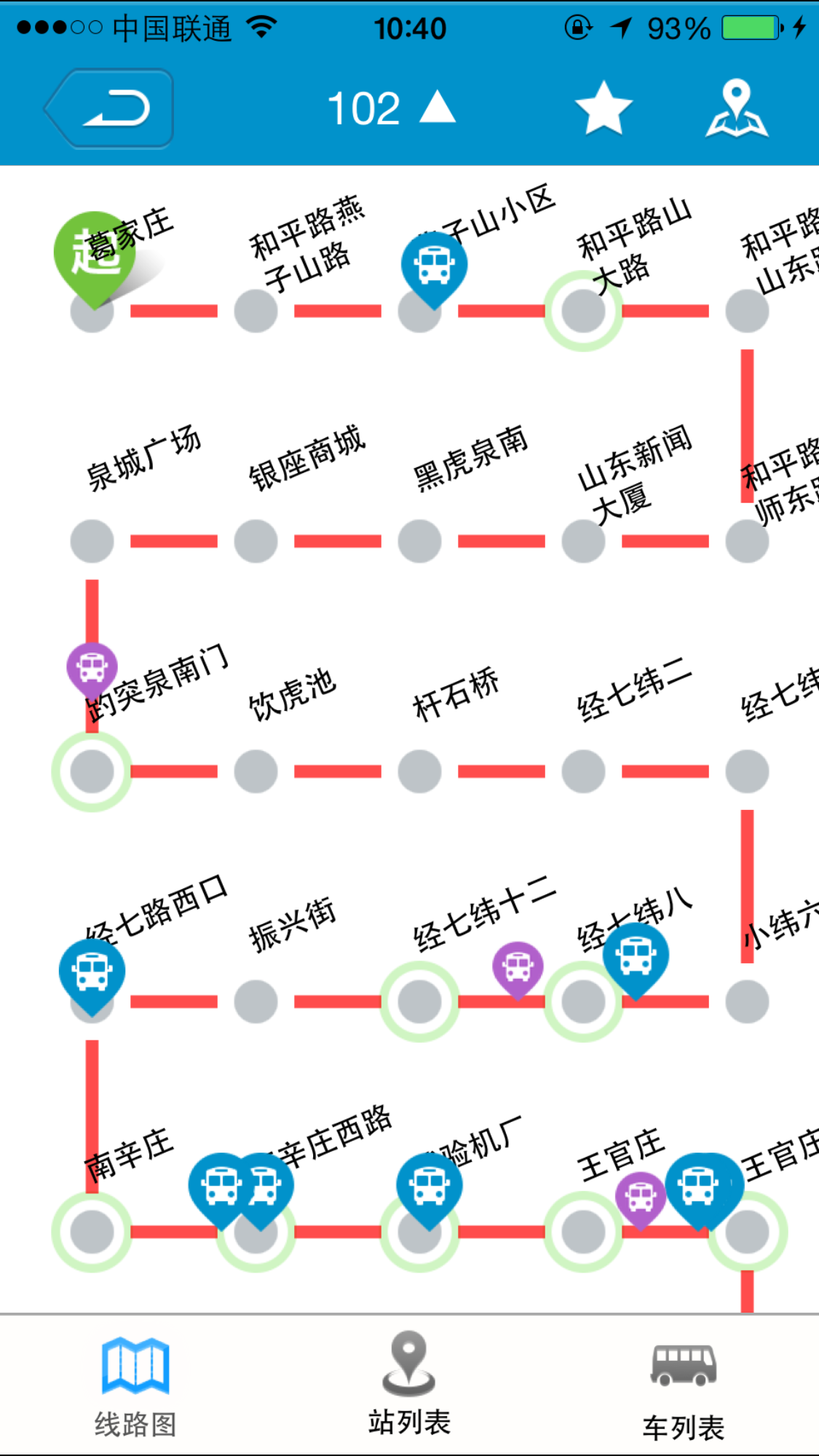Open the route 102 direction dropdown

[x=392, y=108]
